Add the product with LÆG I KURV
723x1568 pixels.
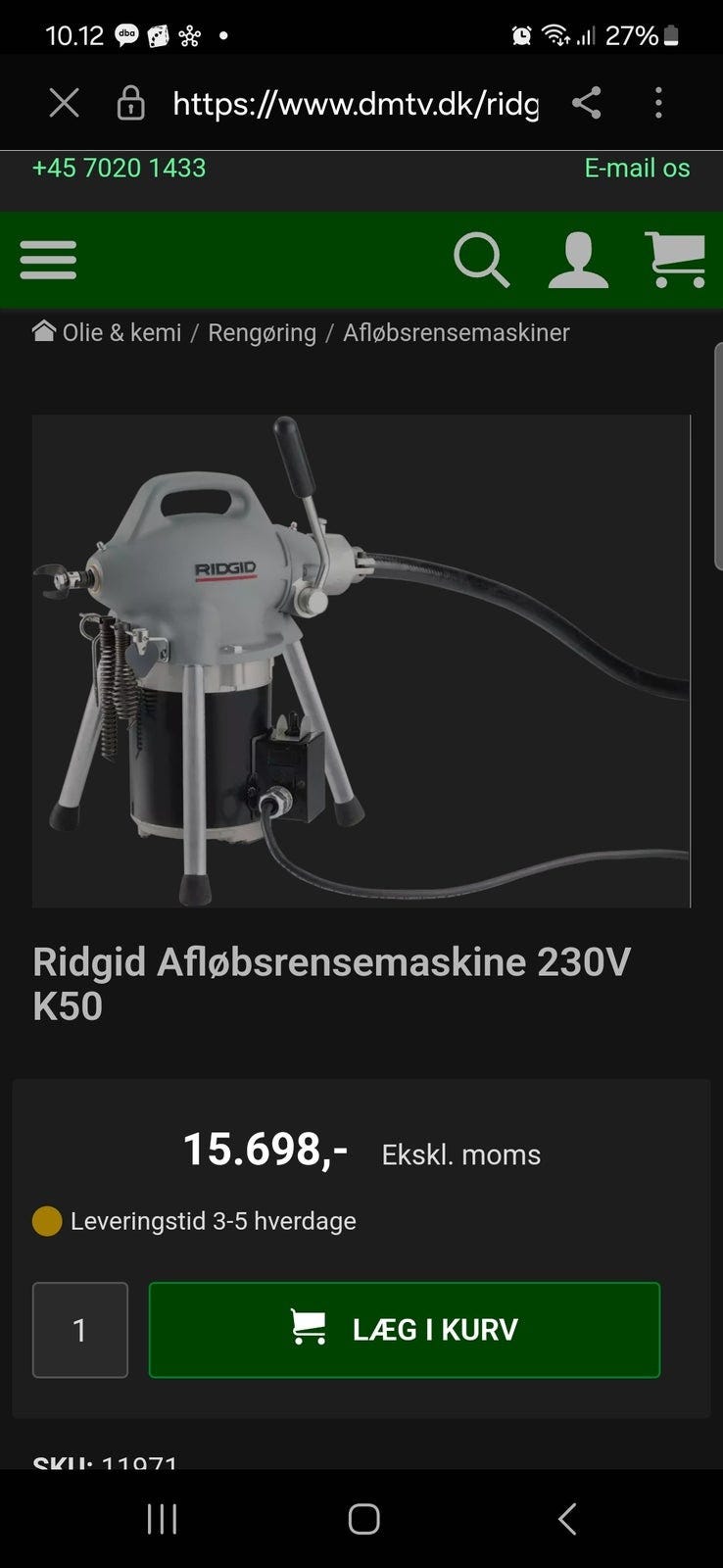click(x=404, y=1330)
